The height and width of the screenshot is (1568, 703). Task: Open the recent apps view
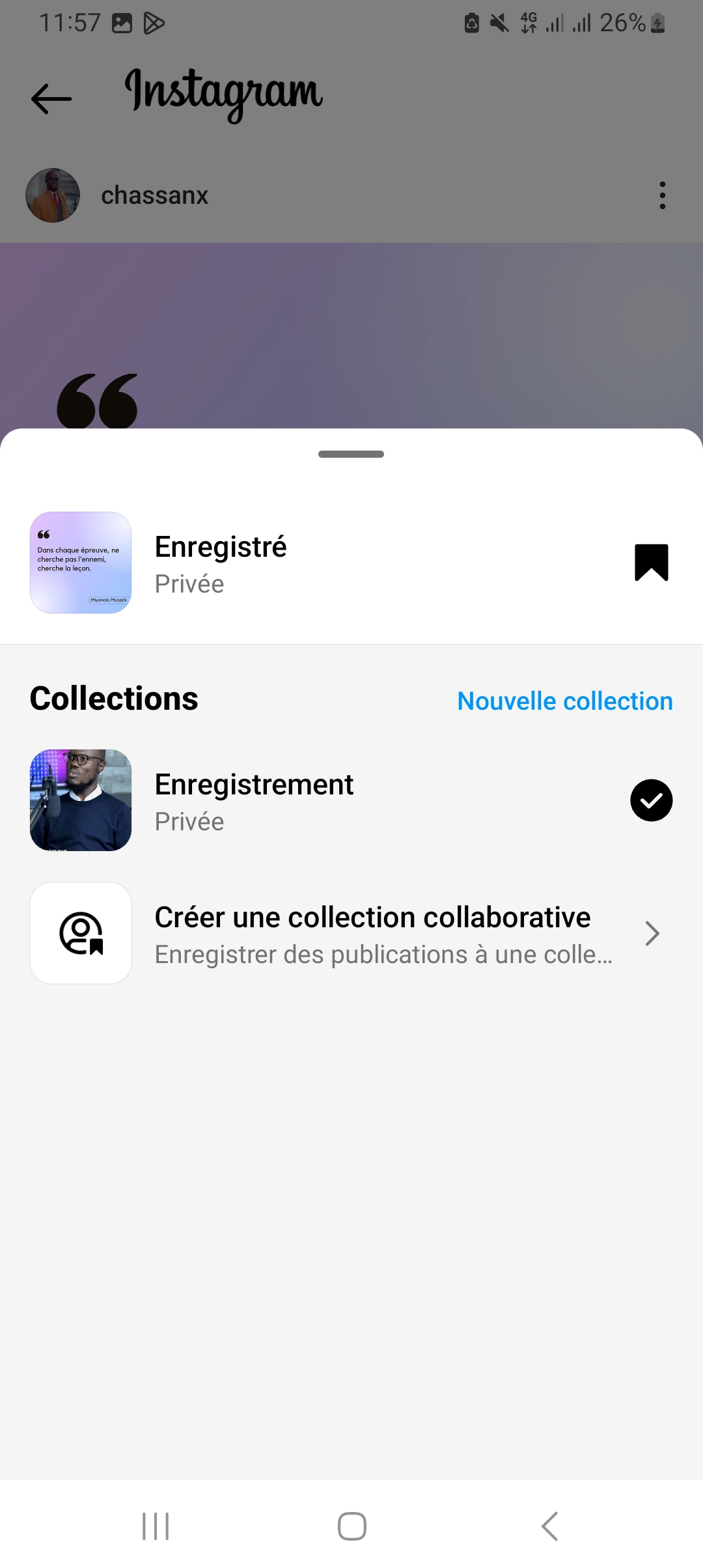(x=156, y=1526)
